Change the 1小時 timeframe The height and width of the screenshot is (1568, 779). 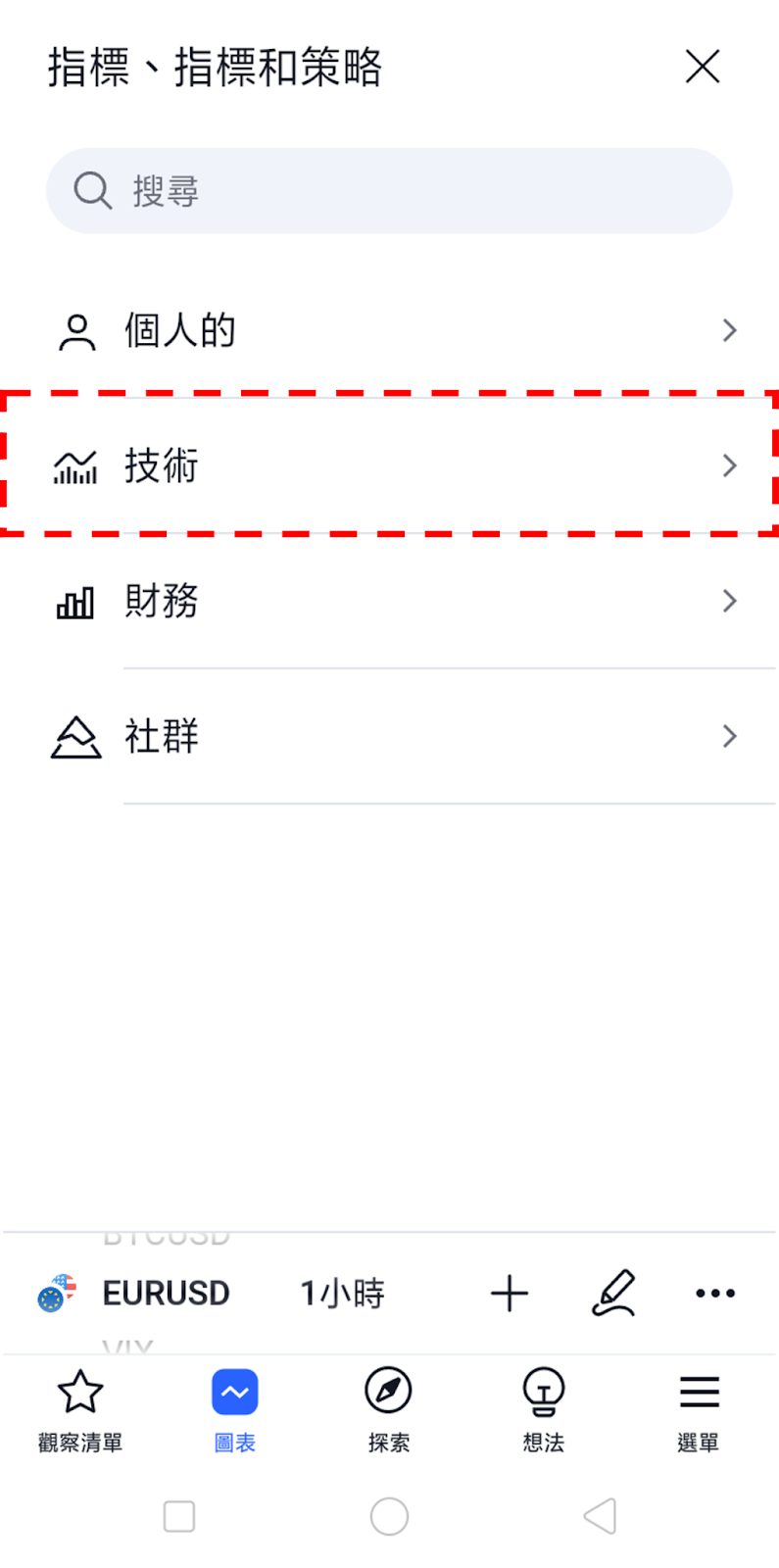343,1294
